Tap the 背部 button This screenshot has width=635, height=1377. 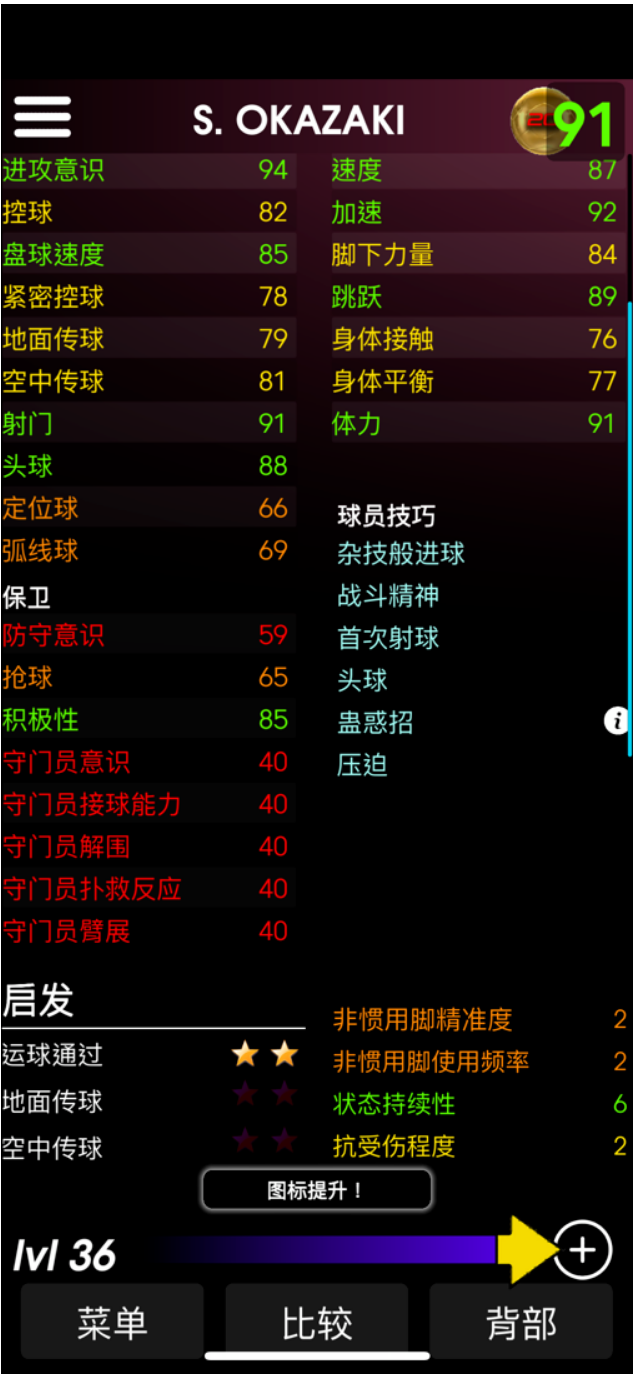point(521,1322)
